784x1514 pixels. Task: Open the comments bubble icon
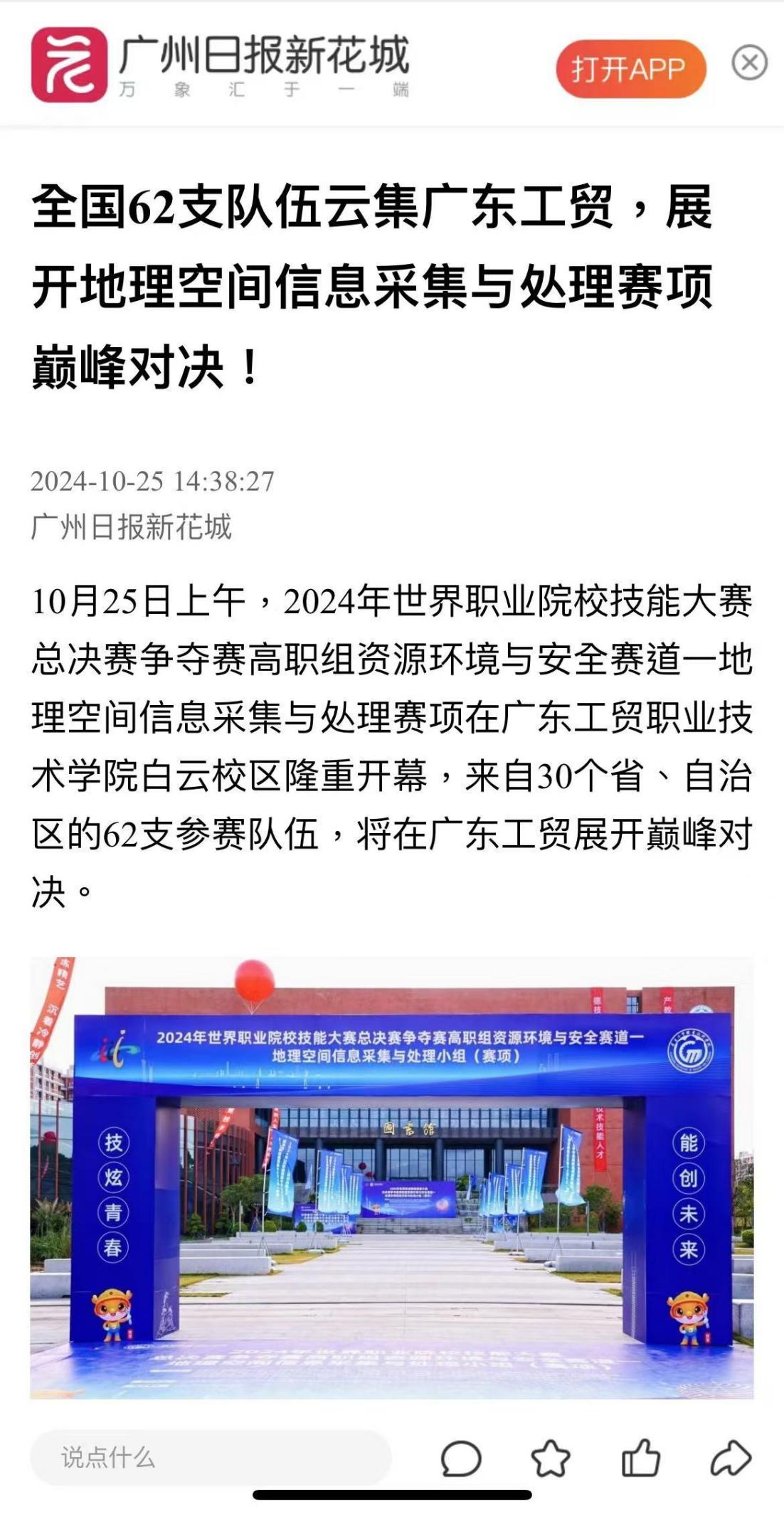461,1459
